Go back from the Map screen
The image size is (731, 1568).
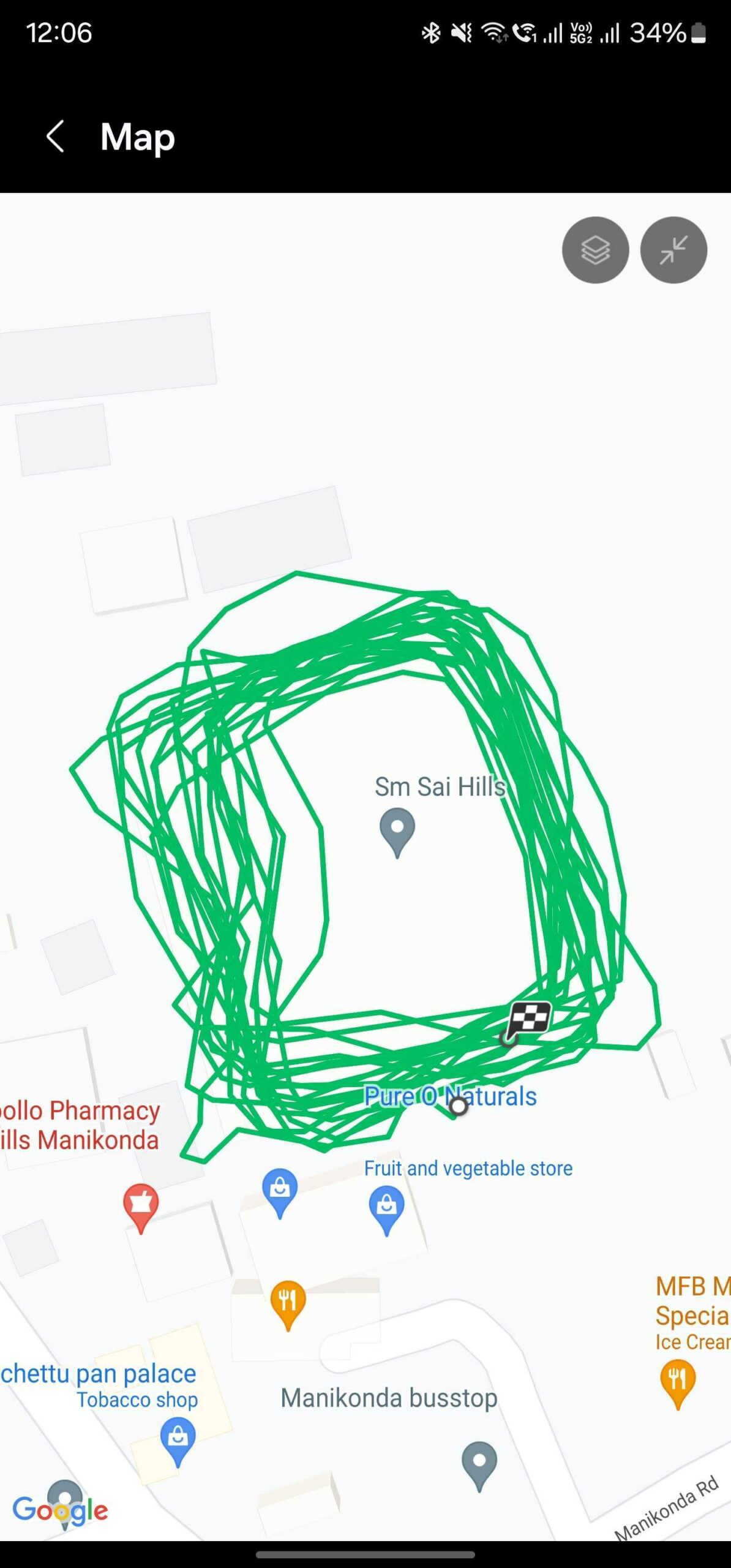(x=55, y=136)
